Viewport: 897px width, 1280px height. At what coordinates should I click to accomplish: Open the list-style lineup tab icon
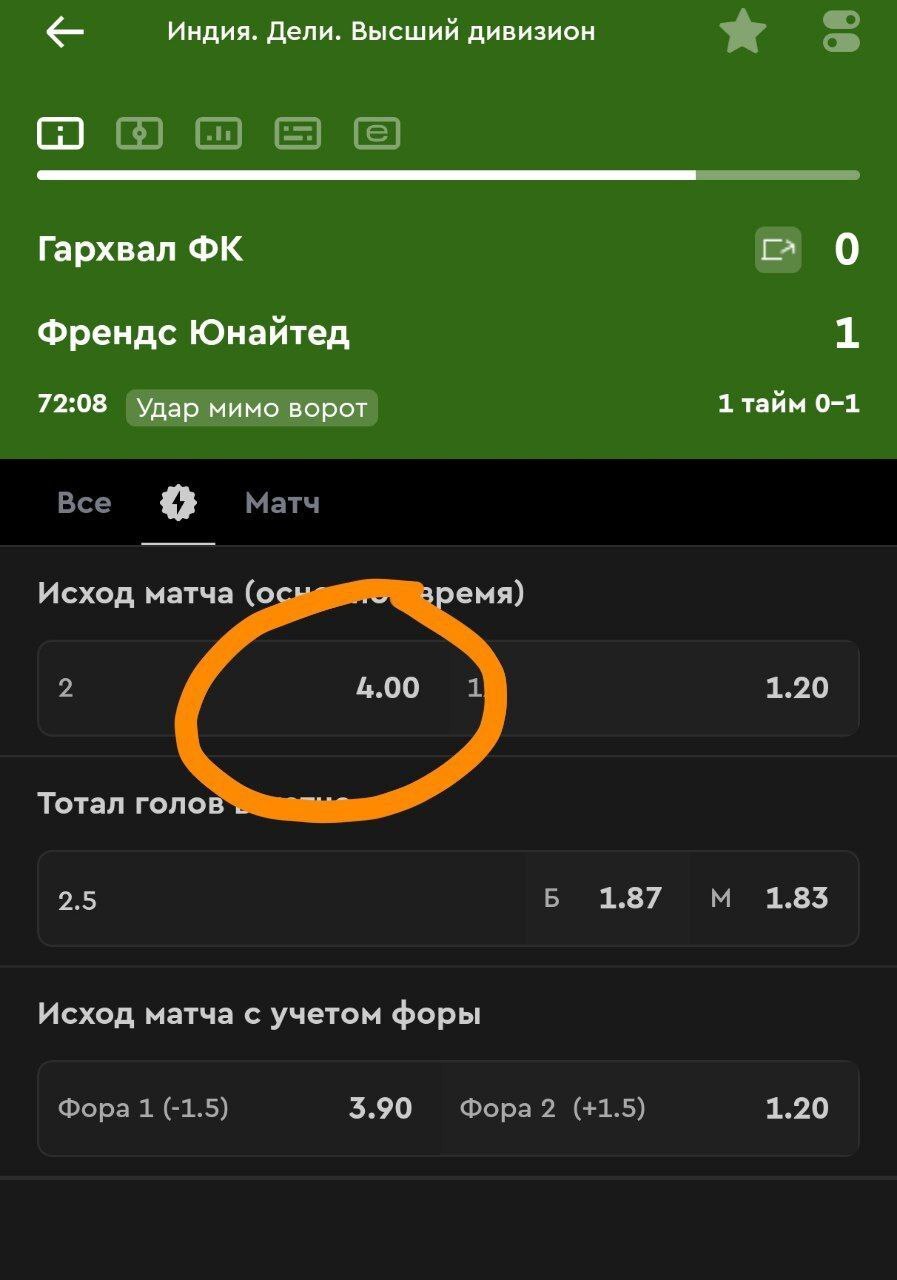pos(297,133)
